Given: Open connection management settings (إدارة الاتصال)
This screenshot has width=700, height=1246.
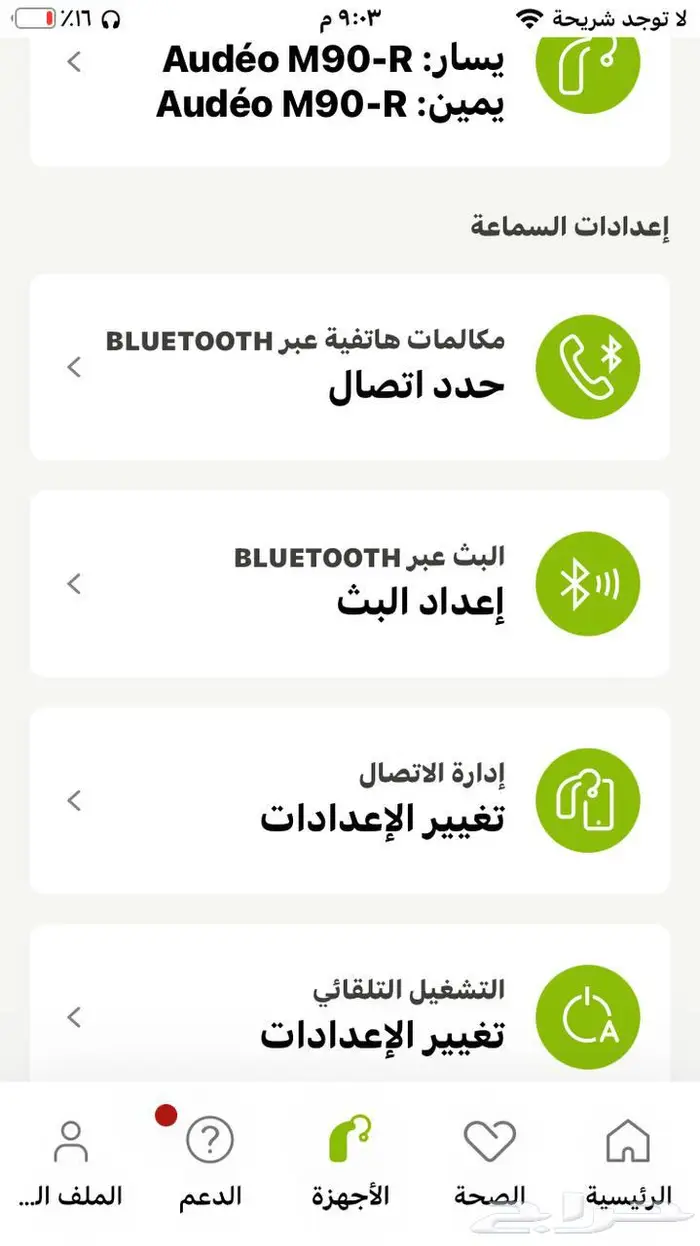Looking at the screenshot, I should (349, 800).
